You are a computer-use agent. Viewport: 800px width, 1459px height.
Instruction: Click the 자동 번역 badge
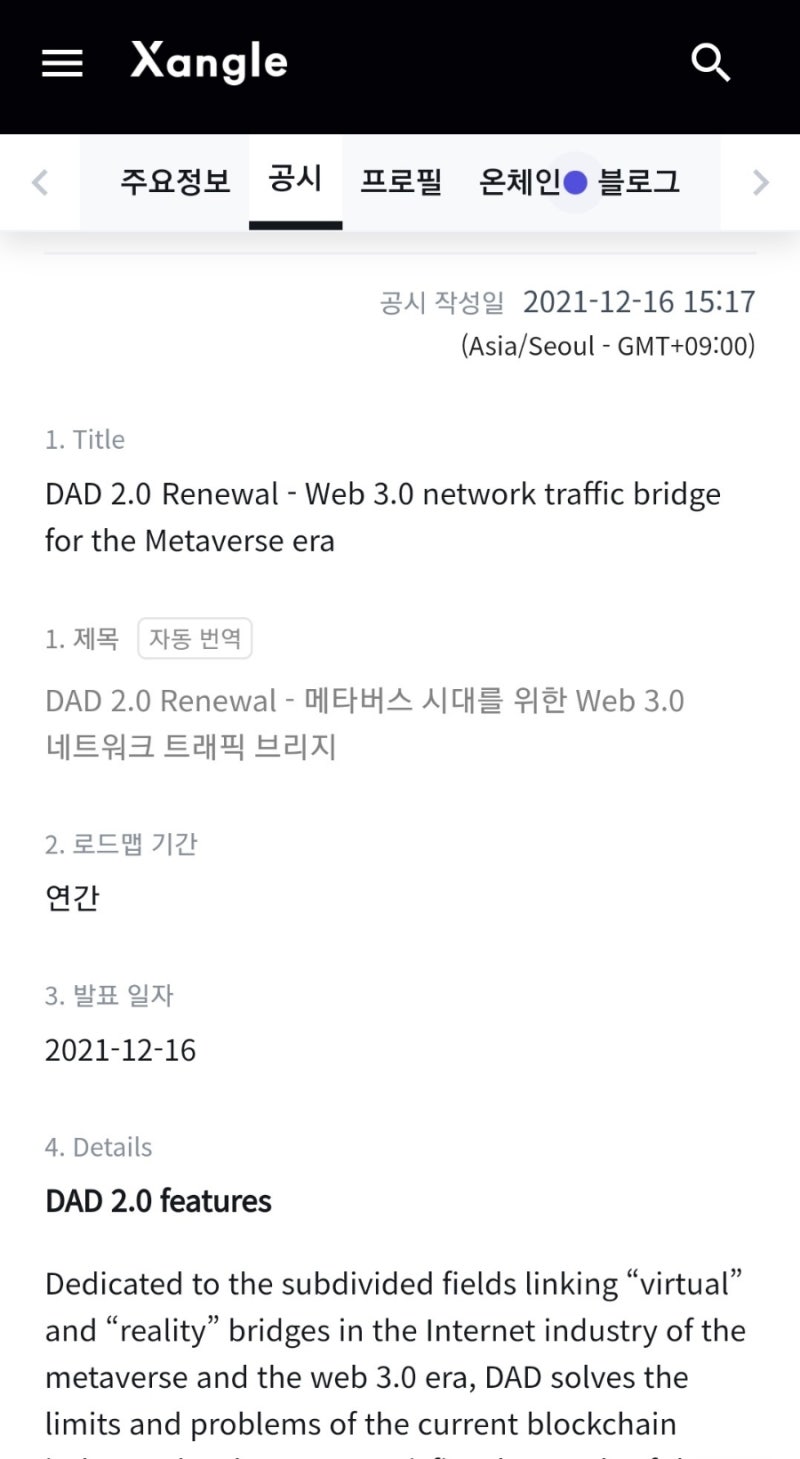tap(196, 639)
